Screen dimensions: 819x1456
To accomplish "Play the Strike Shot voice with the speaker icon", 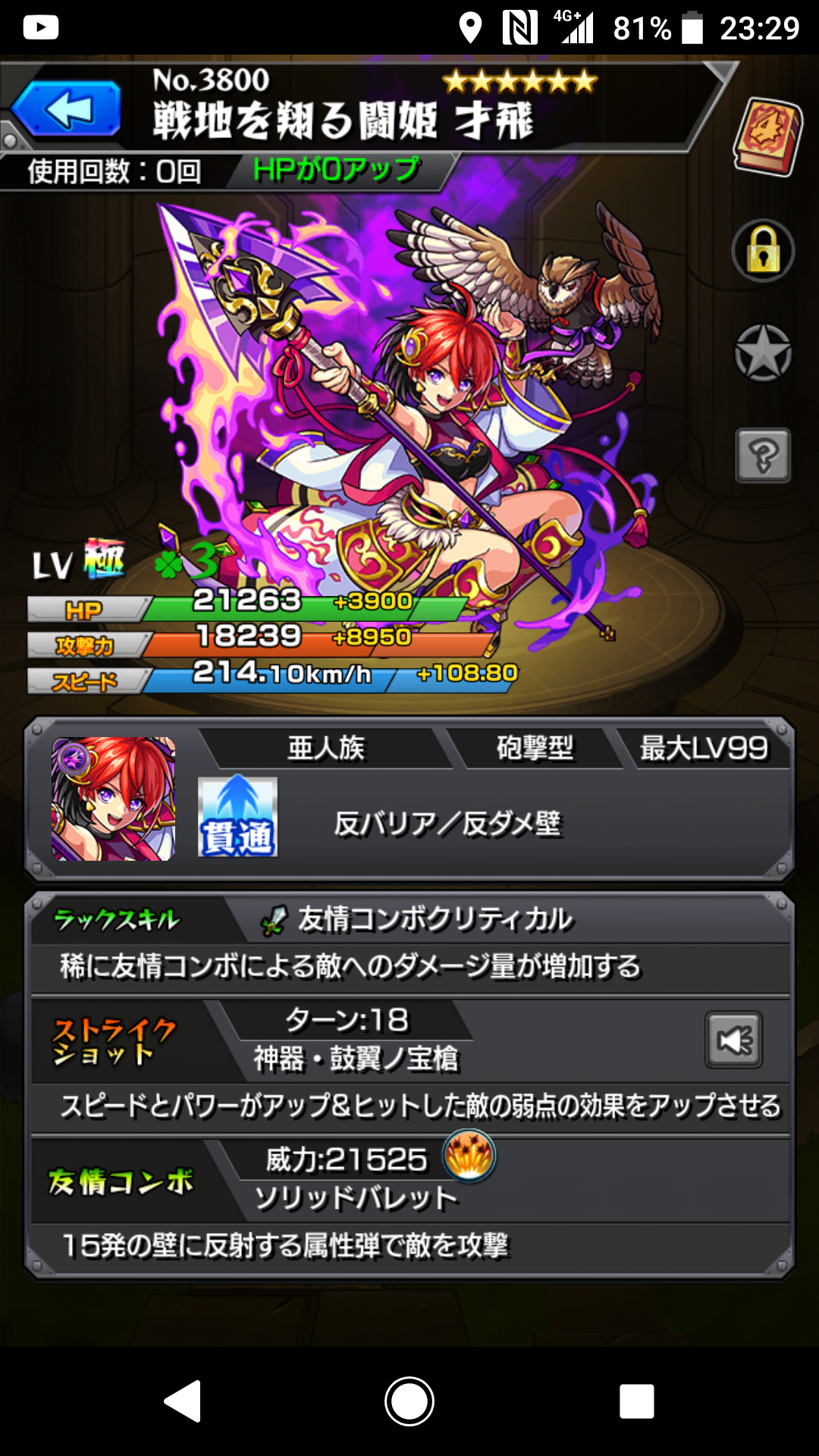I will point(733,1040).
